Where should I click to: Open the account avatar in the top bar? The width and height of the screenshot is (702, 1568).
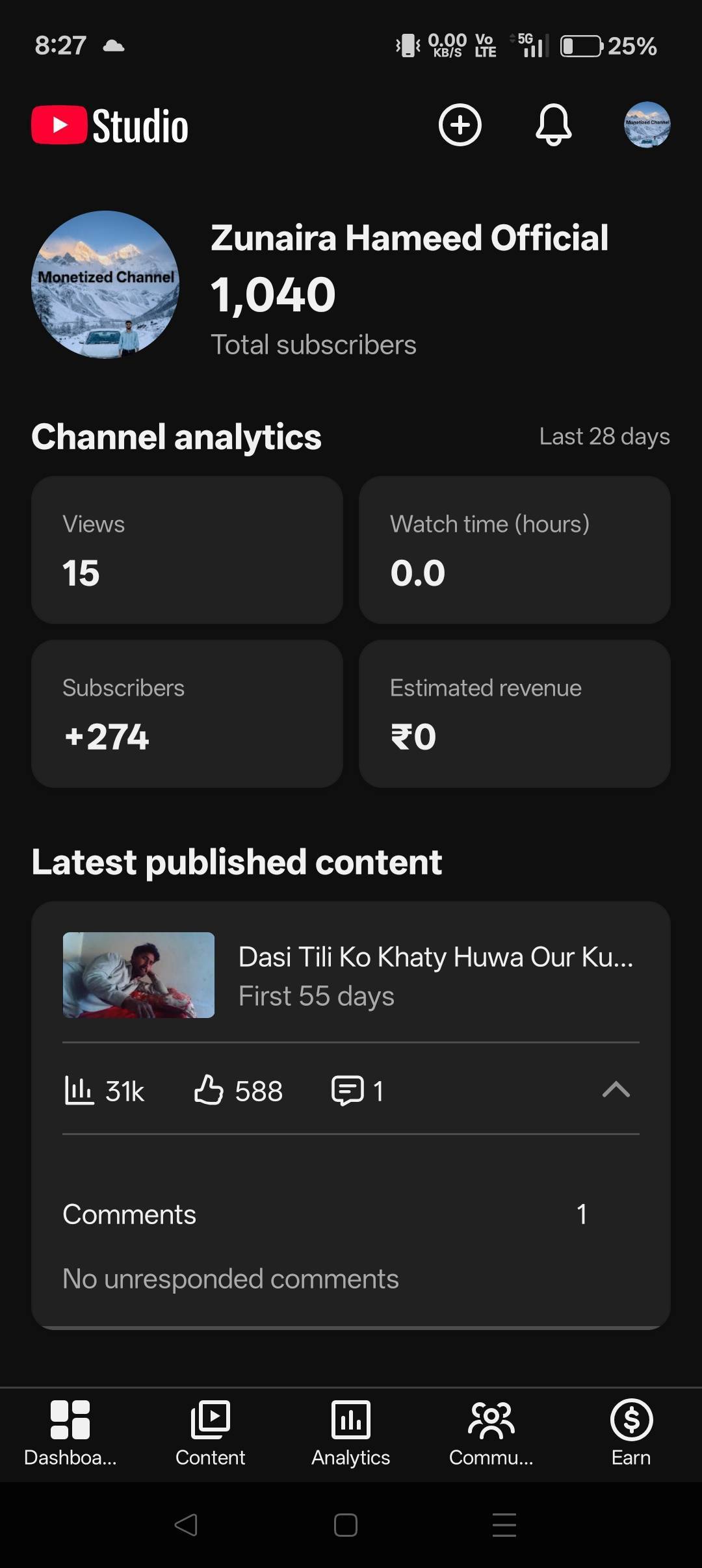pos(647,125)
